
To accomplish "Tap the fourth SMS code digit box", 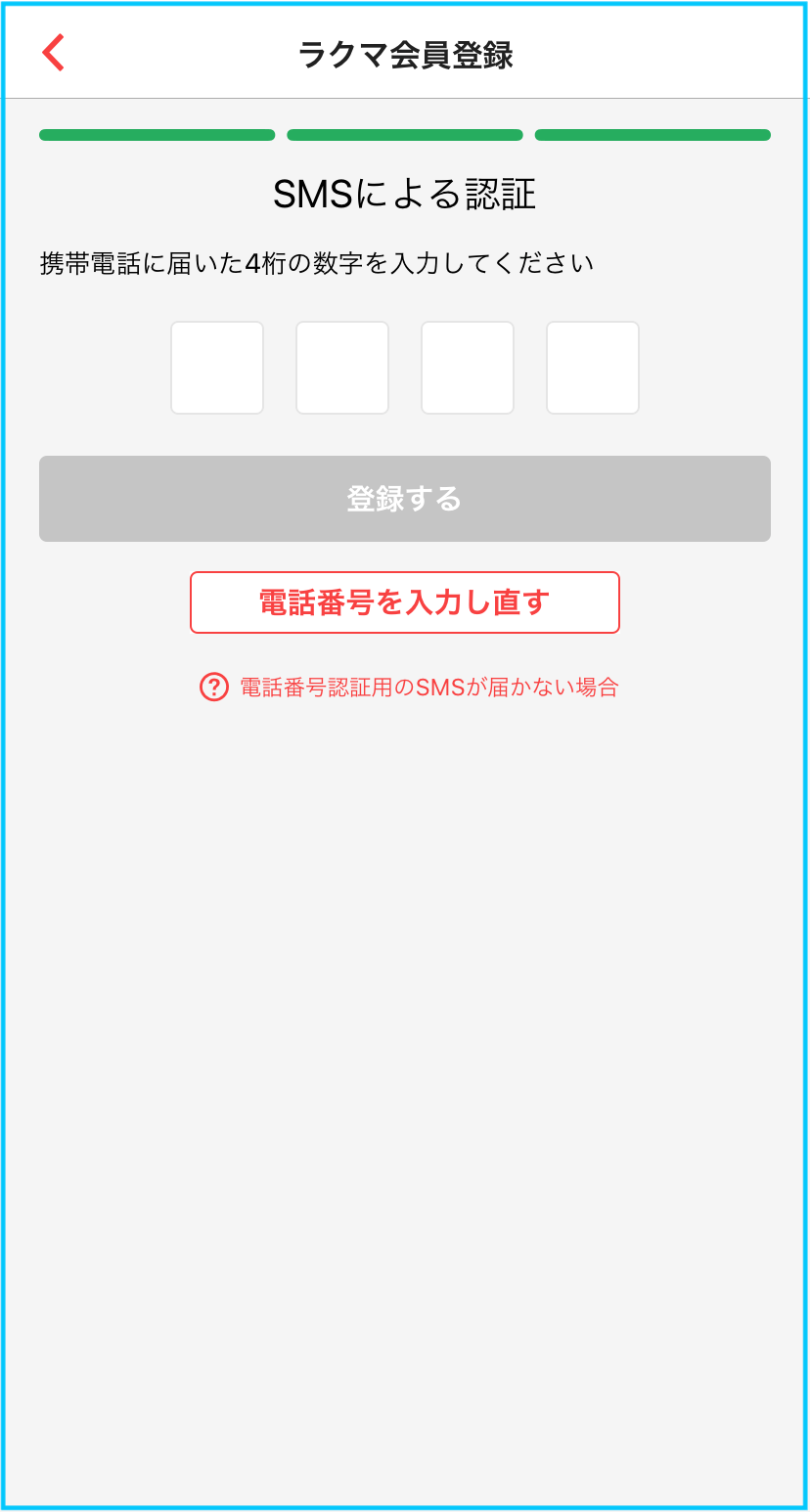I will 593,368.
